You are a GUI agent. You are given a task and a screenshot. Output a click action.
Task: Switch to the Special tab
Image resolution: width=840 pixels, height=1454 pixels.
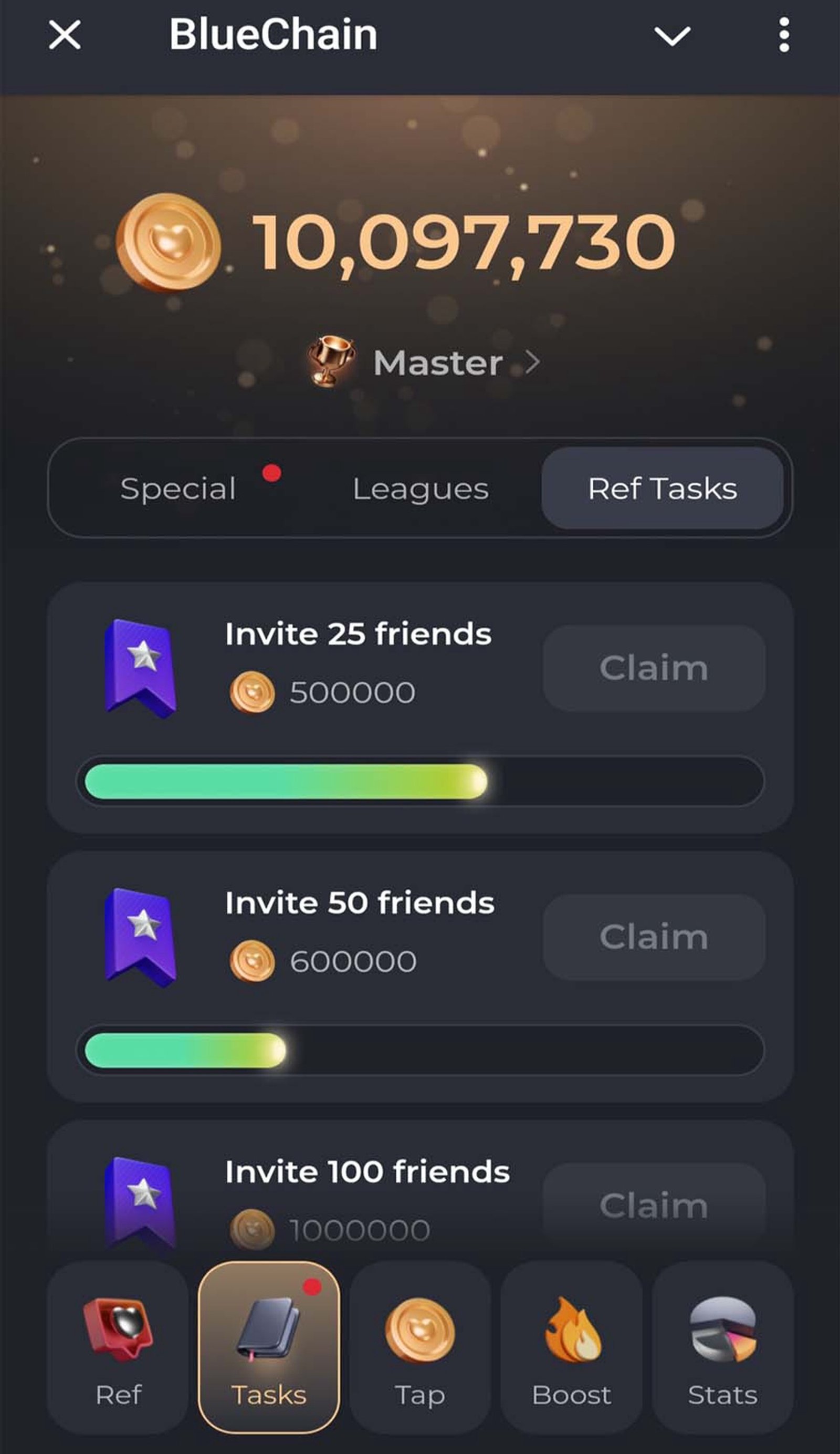coord(178,489)
